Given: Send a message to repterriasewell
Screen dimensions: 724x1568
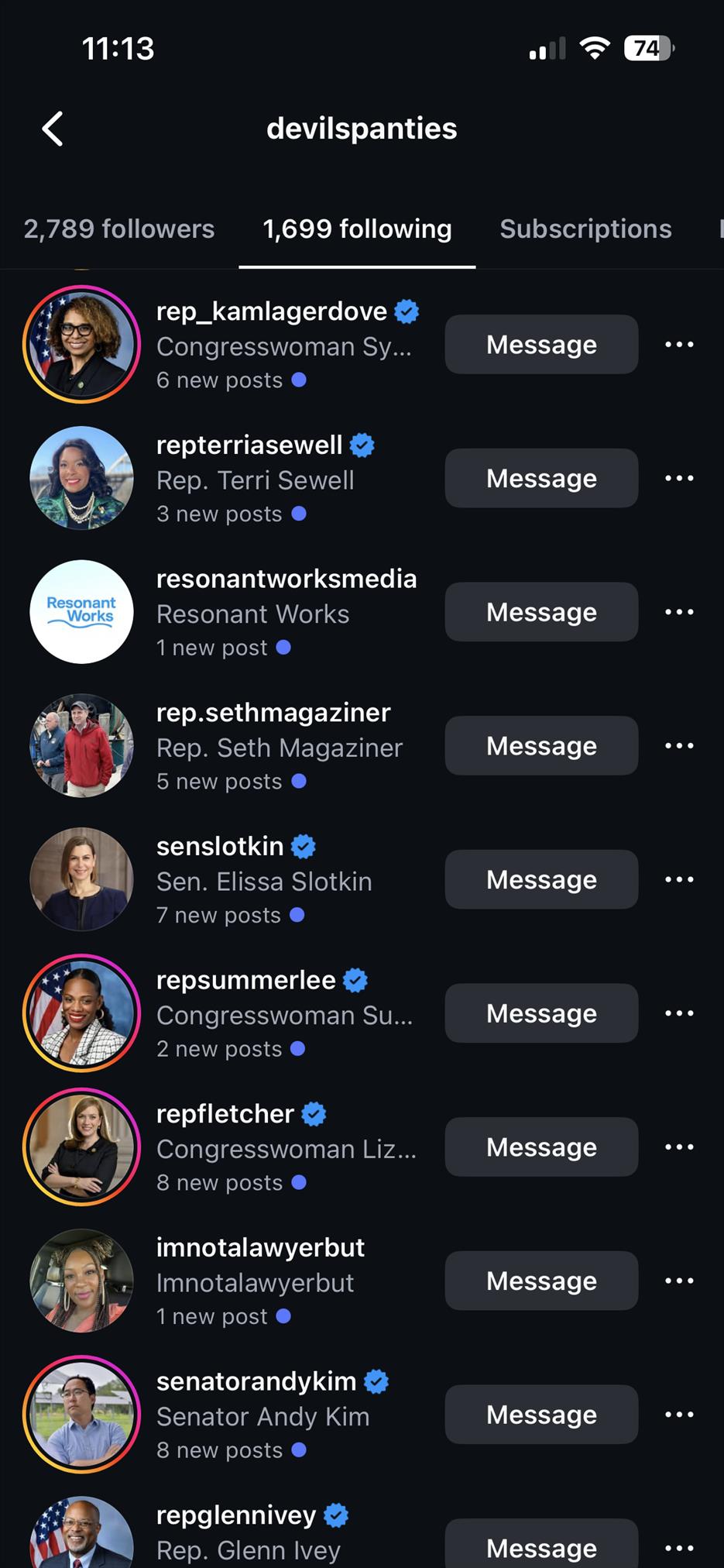Looking at the screenshot, I should [x=541, y=479].
